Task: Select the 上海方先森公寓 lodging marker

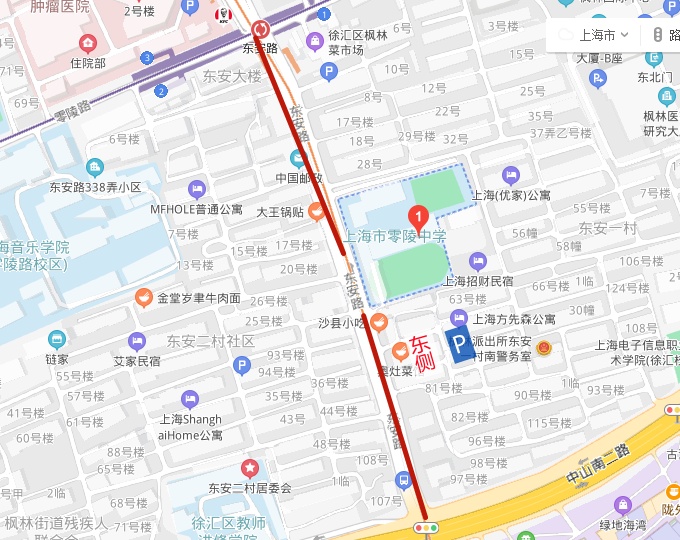Action: coord(459,320)
